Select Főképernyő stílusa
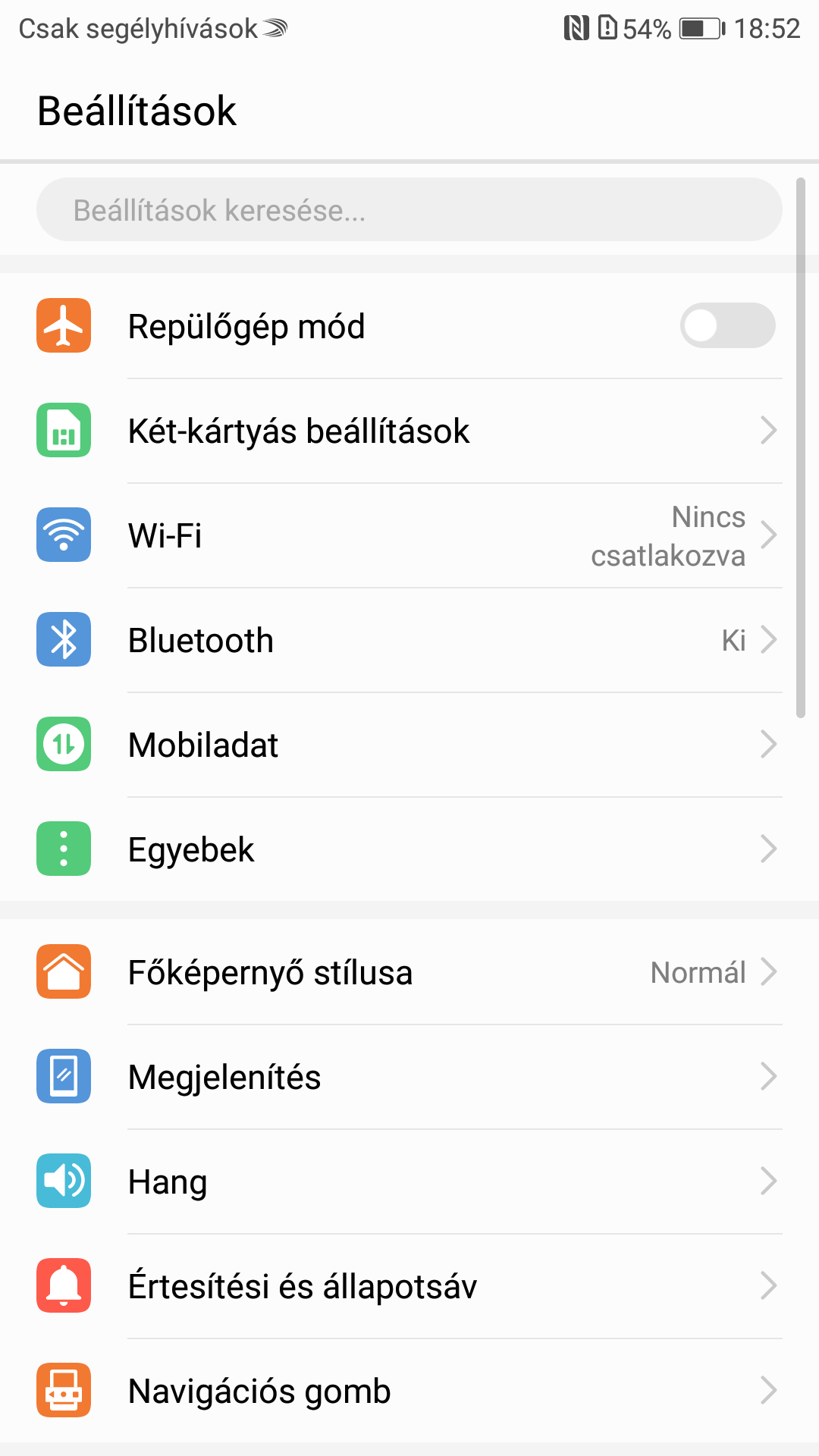 [409, 972]
